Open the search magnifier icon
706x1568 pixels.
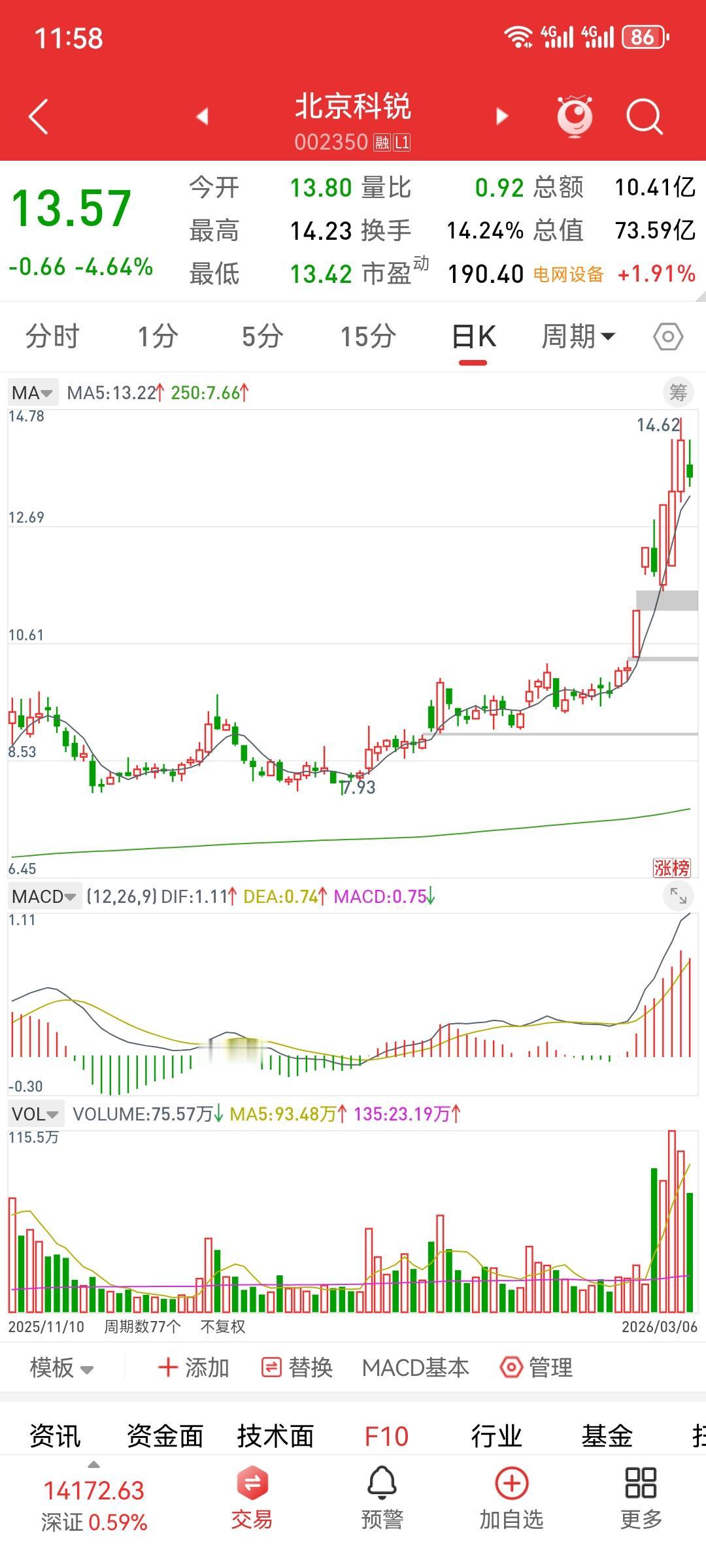pos(644,117)
